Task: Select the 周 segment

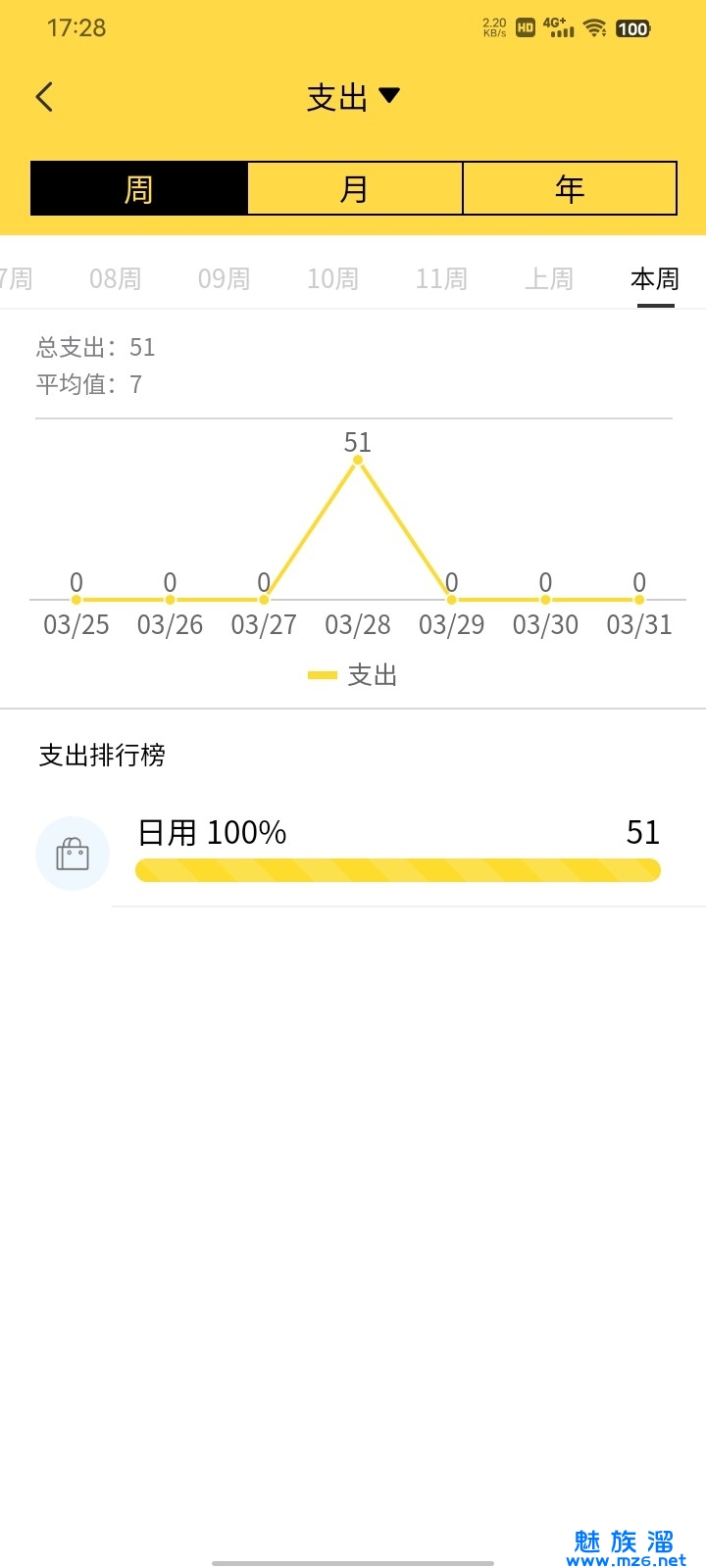Action: [139, 188]
